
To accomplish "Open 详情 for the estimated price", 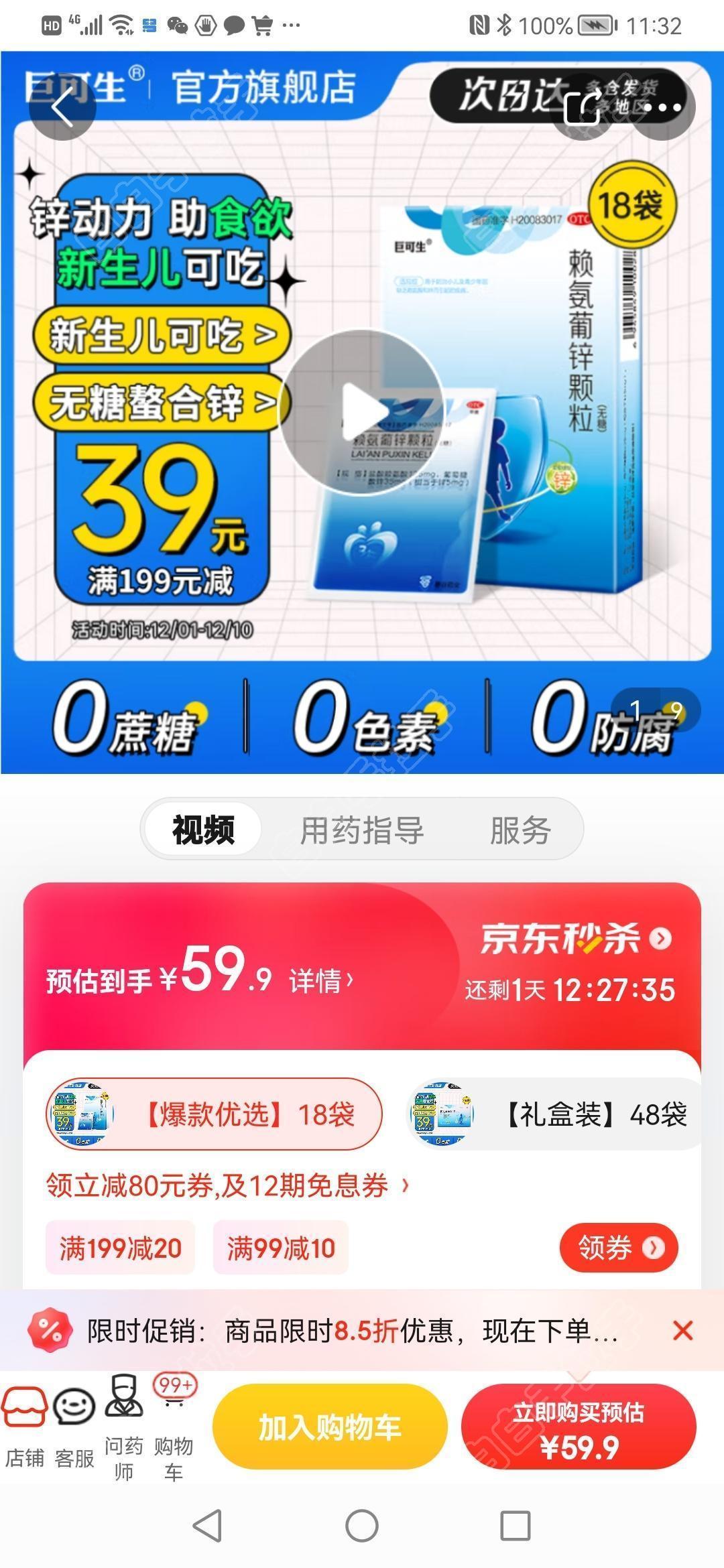I will [320, 981].
